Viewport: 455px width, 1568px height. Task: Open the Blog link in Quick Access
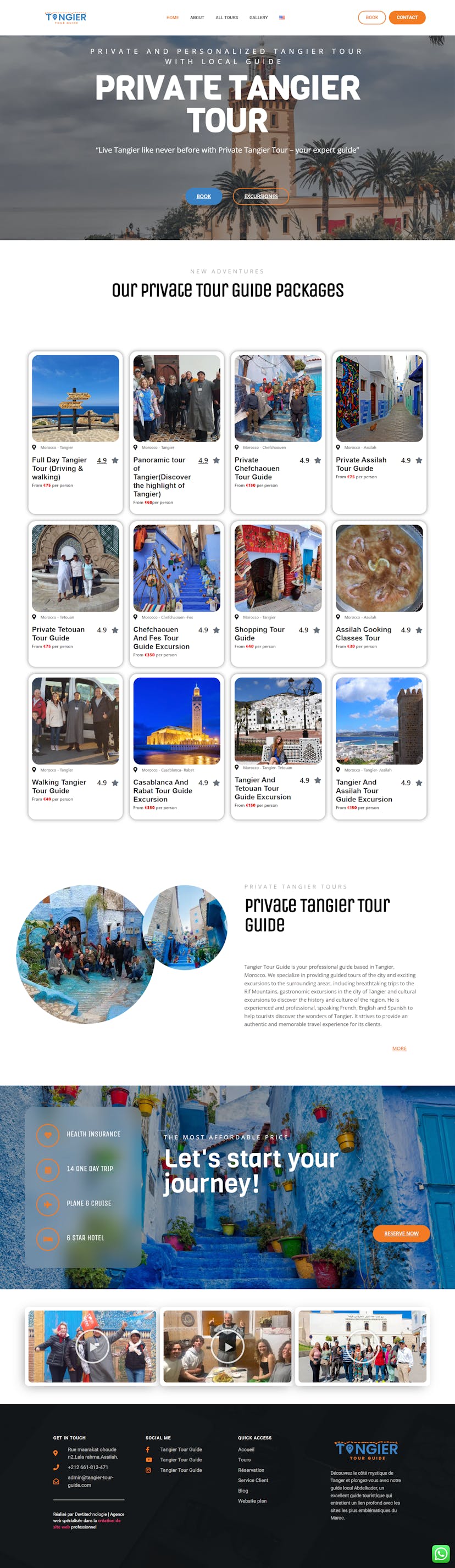[243, 1491]
